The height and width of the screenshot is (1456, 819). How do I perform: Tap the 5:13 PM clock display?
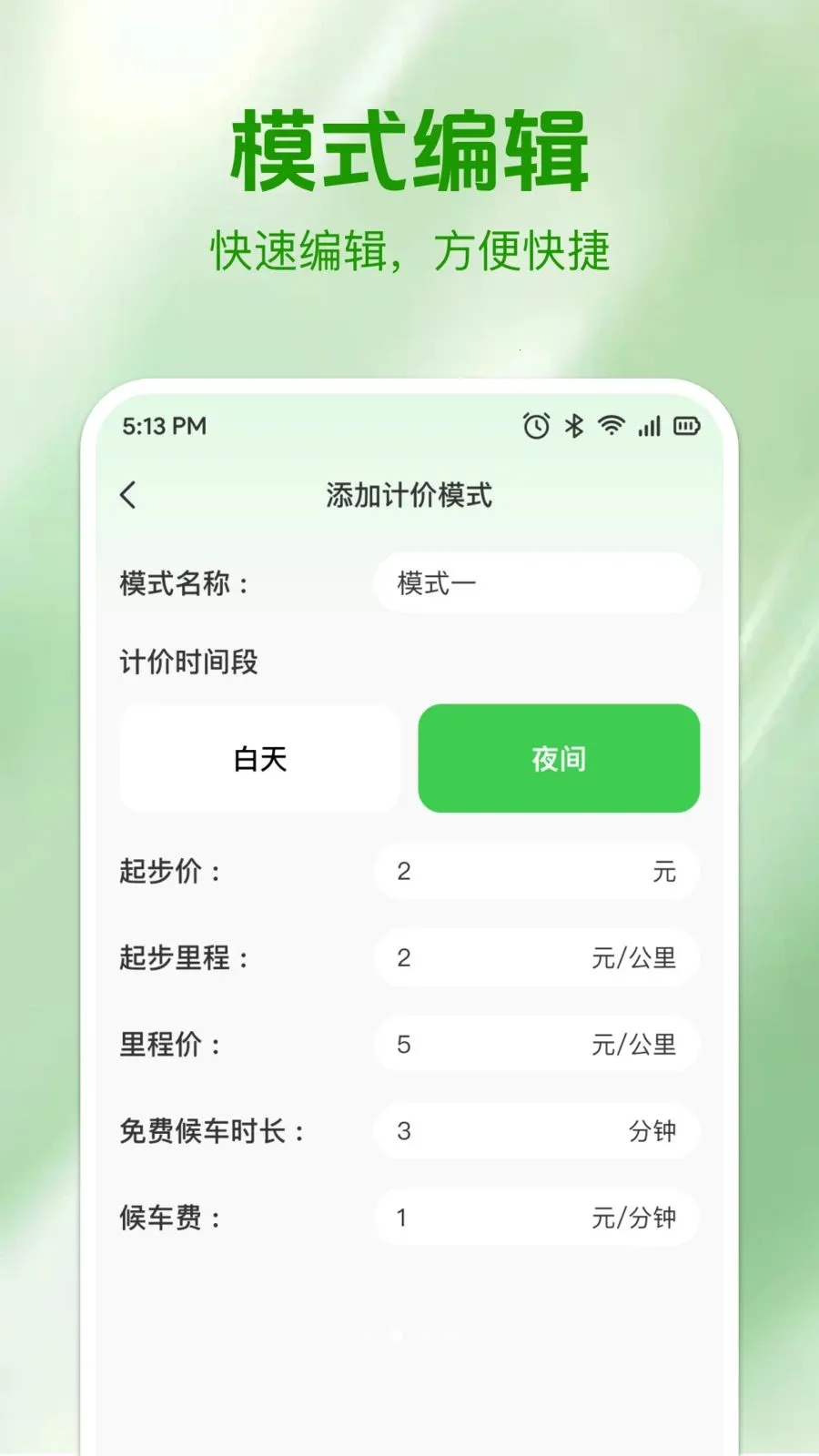point(164,425)
